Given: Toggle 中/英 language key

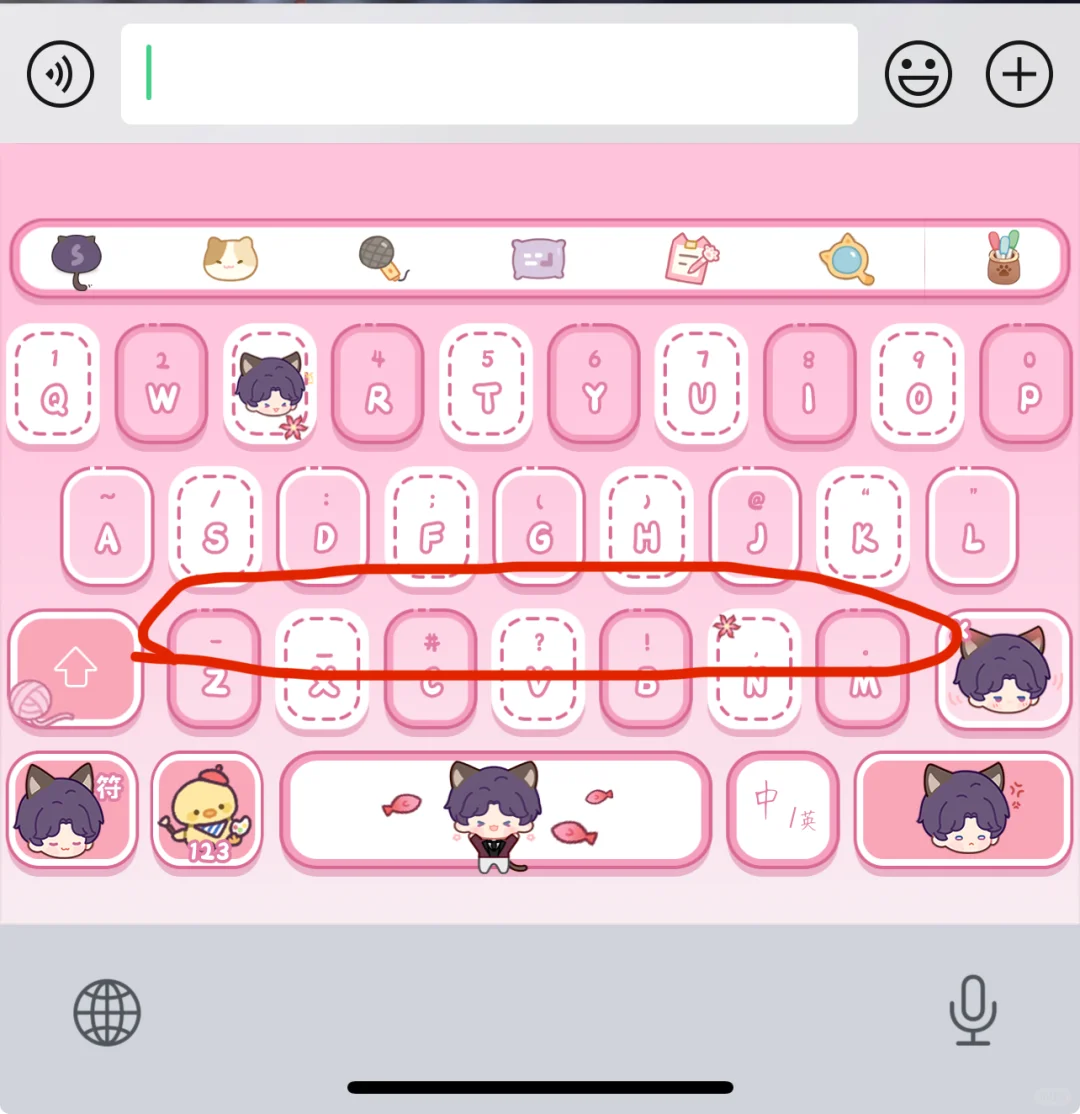Looking at the screenshot, I should click(x=782, y=811).
